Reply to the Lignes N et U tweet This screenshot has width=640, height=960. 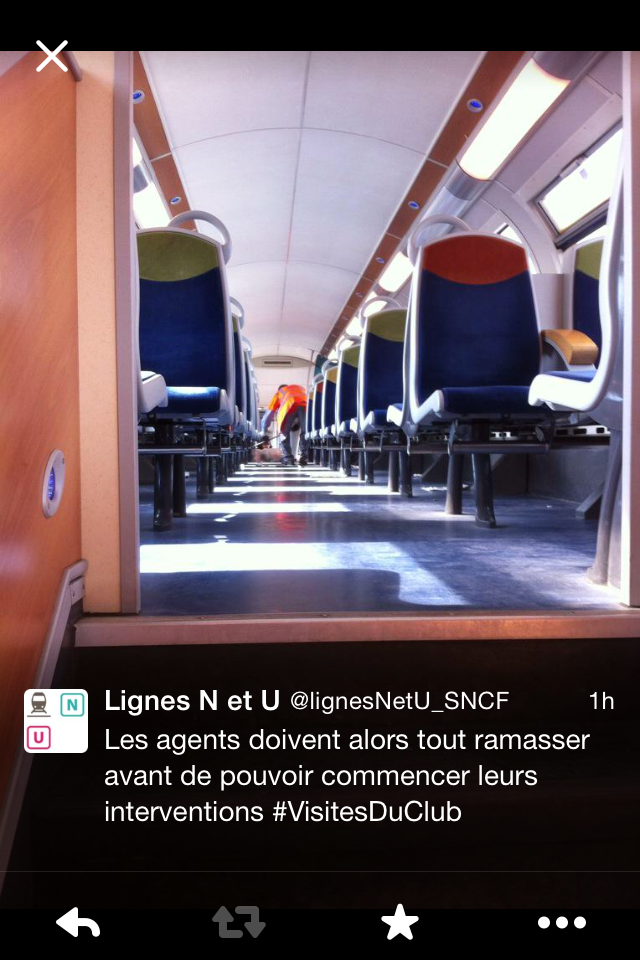[78, 922]
